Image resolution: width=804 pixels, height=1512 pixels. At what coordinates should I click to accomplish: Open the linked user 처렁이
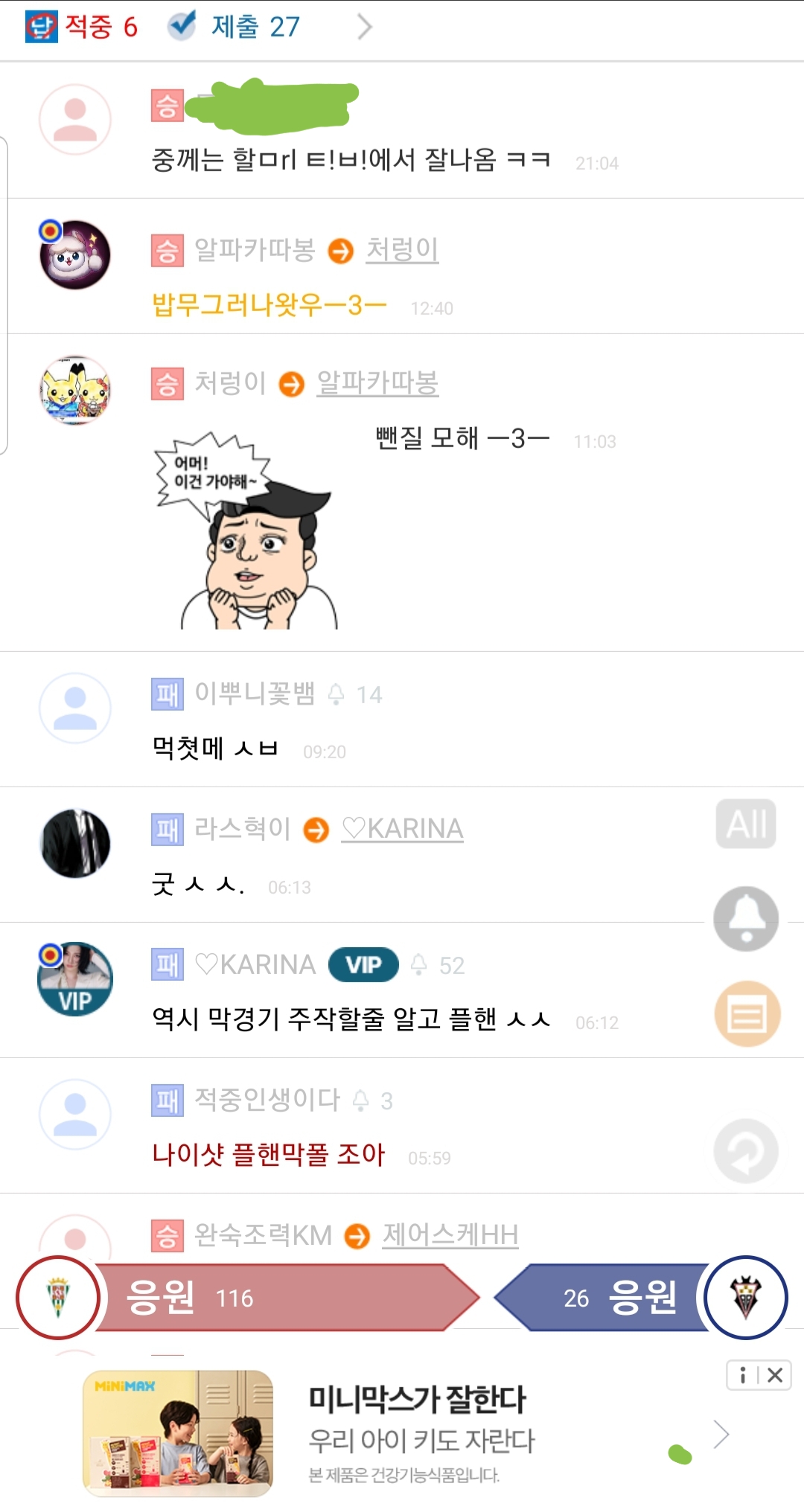pos(402,250)
